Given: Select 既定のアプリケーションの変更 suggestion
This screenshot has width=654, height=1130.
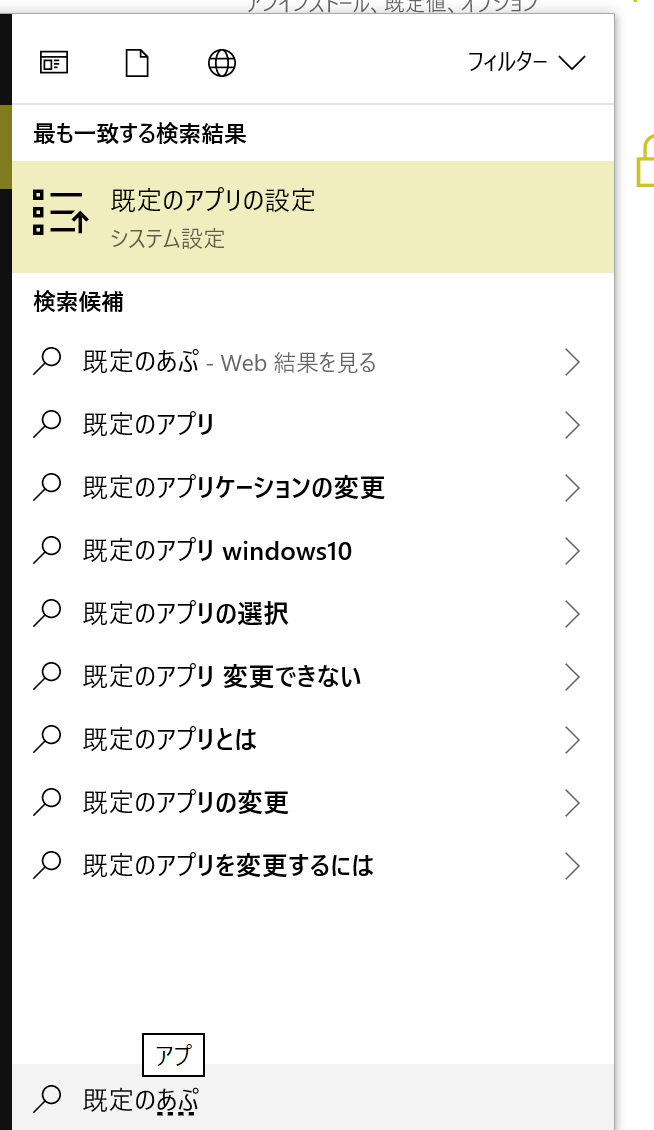Looking at the screenshot, I should [x=313, y=488].
